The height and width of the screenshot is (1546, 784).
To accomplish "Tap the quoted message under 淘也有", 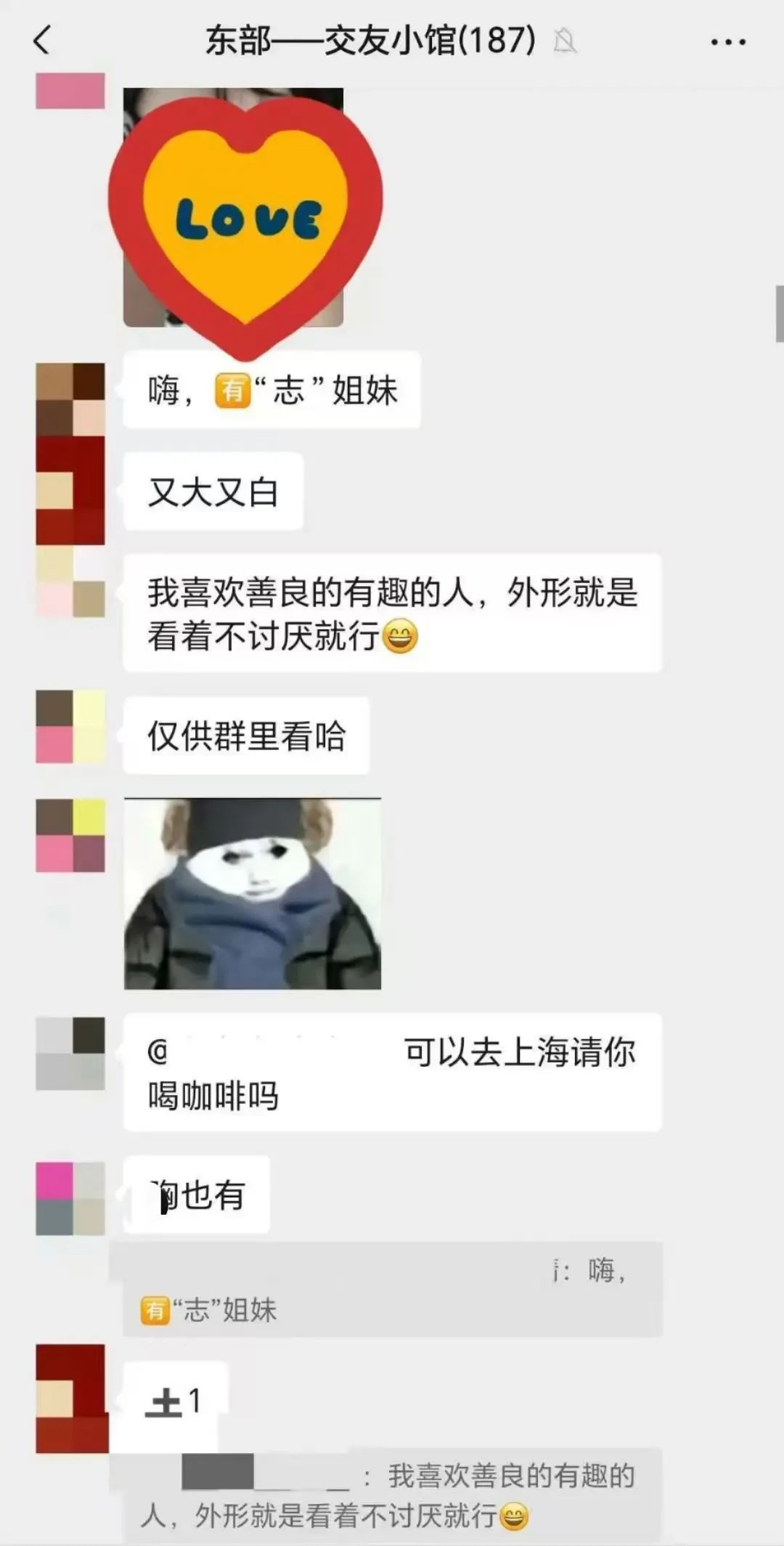I will click(x=392, y=1290).
